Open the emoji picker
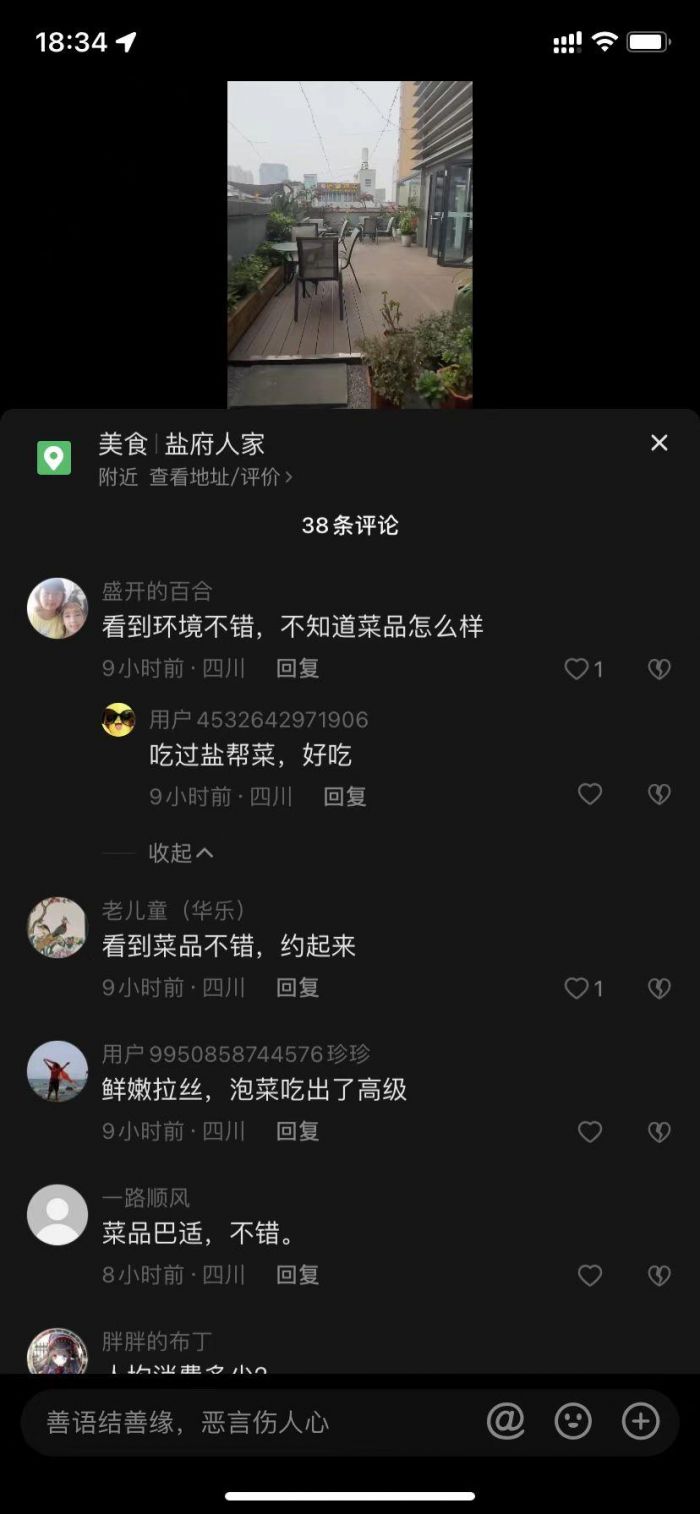 (573, 1421)
